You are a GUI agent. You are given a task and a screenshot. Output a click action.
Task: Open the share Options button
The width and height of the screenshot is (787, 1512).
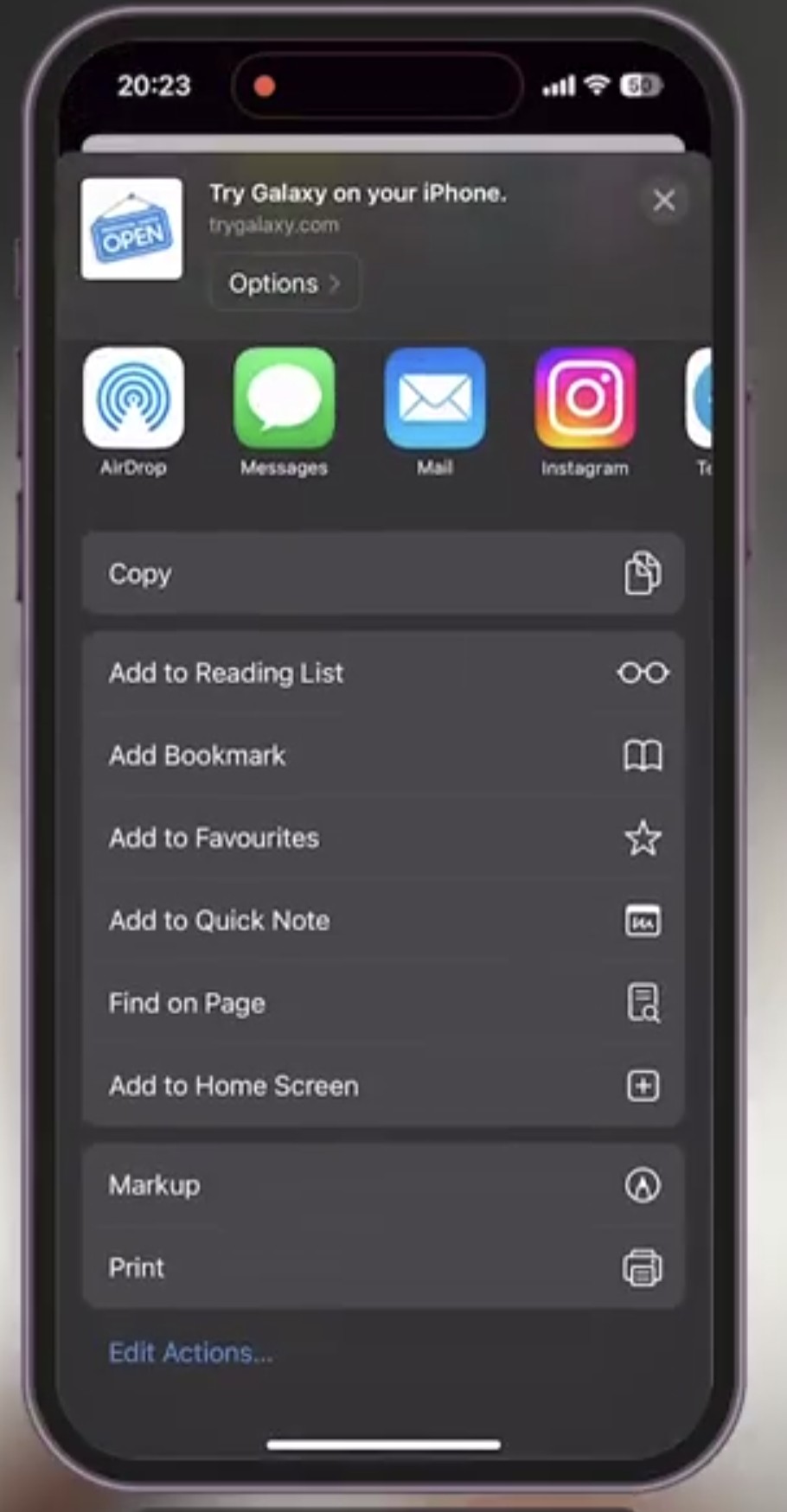[x=284, y=283]
